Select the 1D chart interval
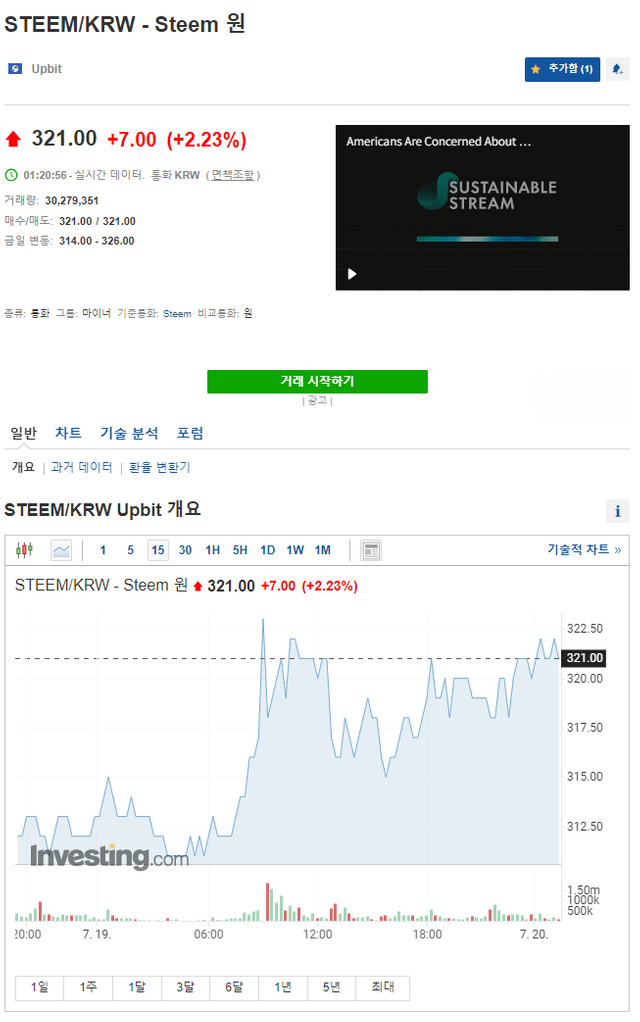This screenshot has height=1022, width=640. point(267,550)
